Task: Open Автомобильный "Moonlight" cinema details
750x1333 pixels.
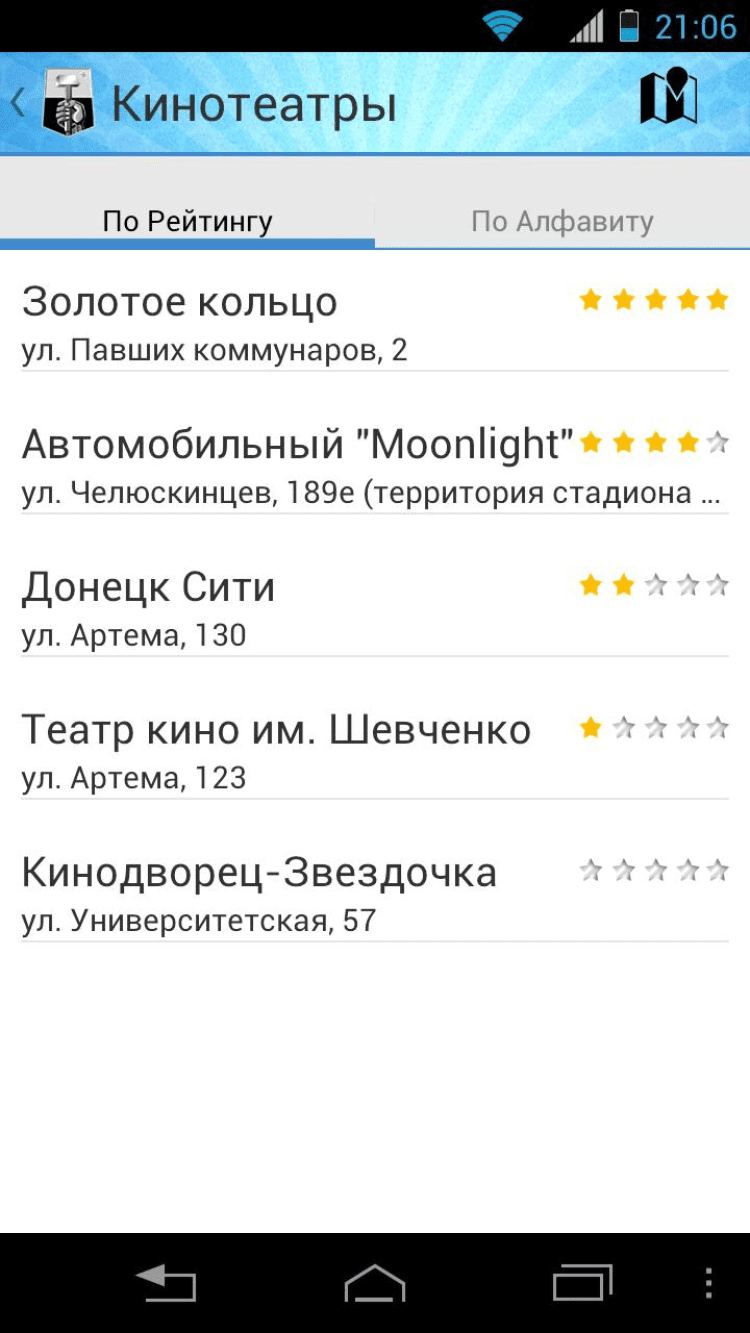Action: (x=300, y=467)
